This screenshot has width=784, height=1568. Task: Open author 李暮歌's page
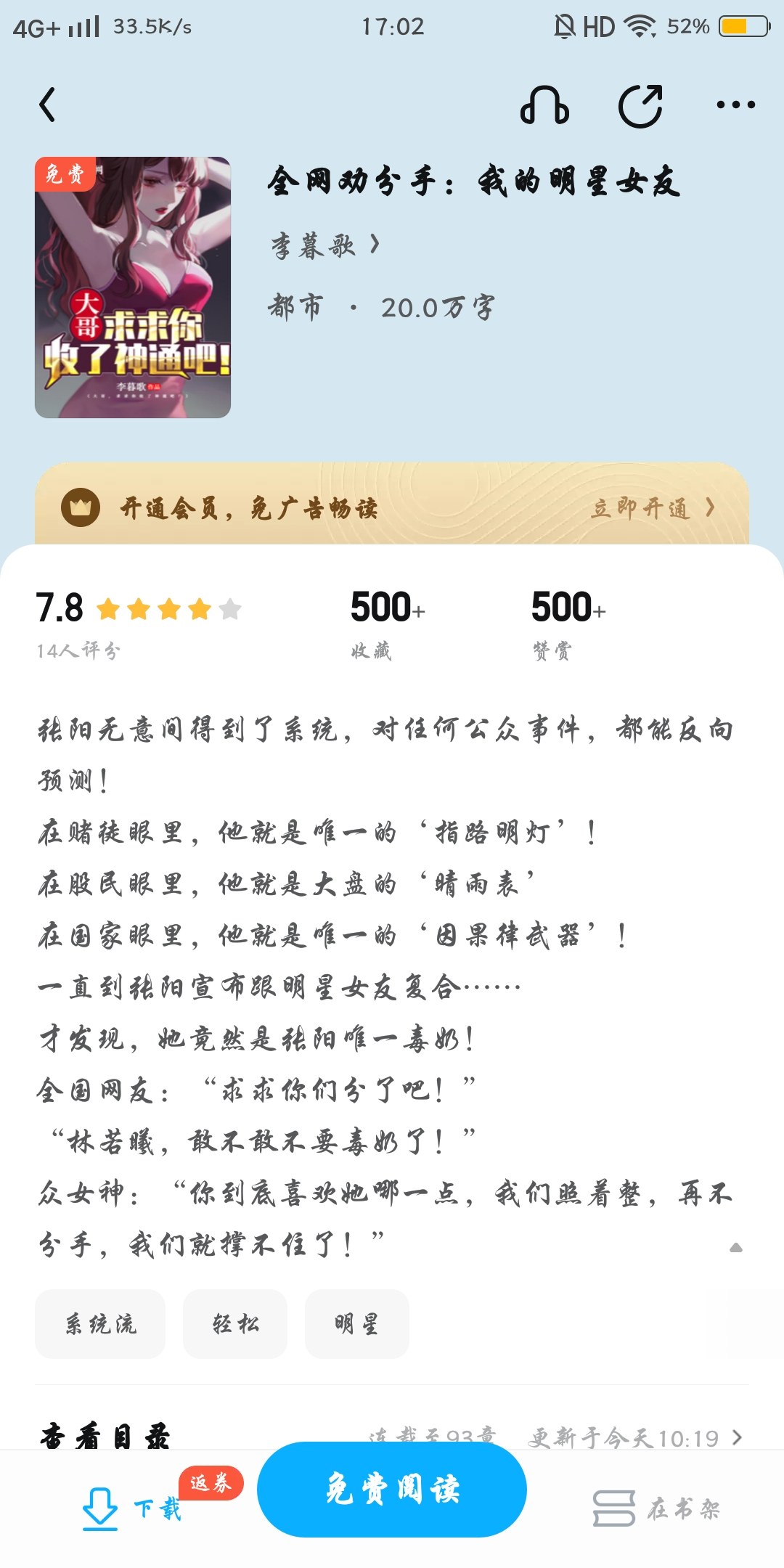324,245
